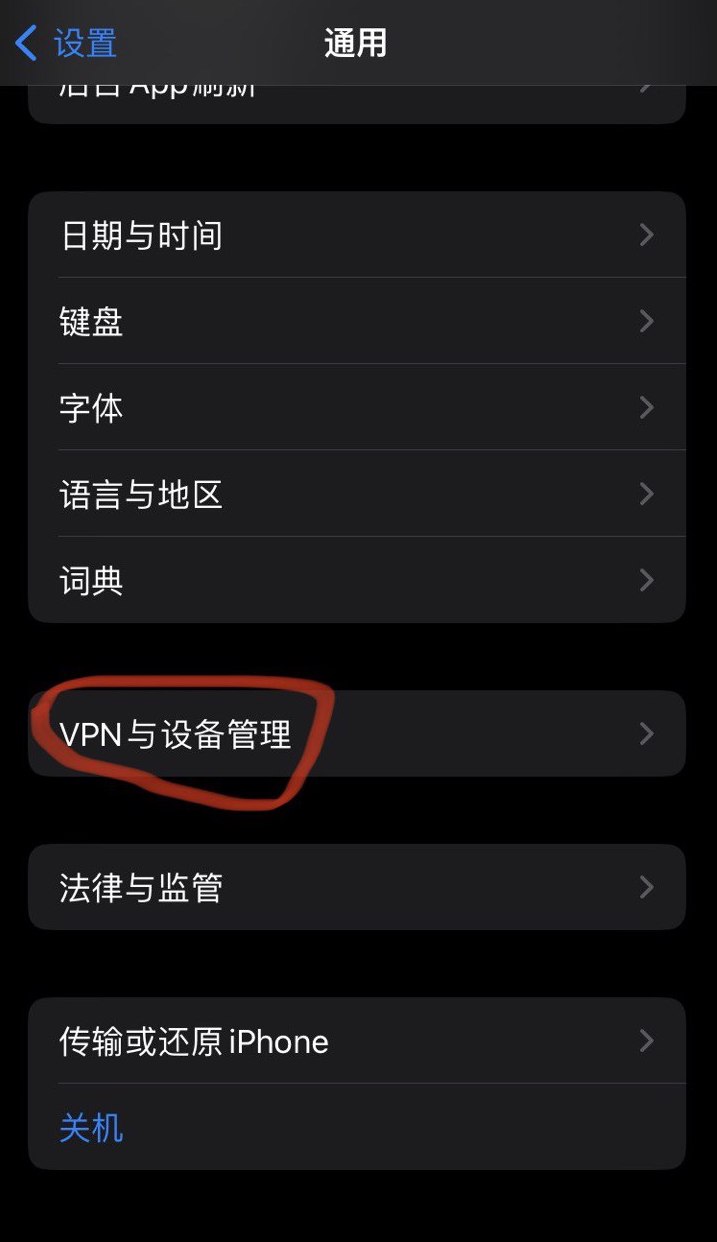Tap 关机 to shut down
The image size is (717, 1242).
click(92, 1127)
